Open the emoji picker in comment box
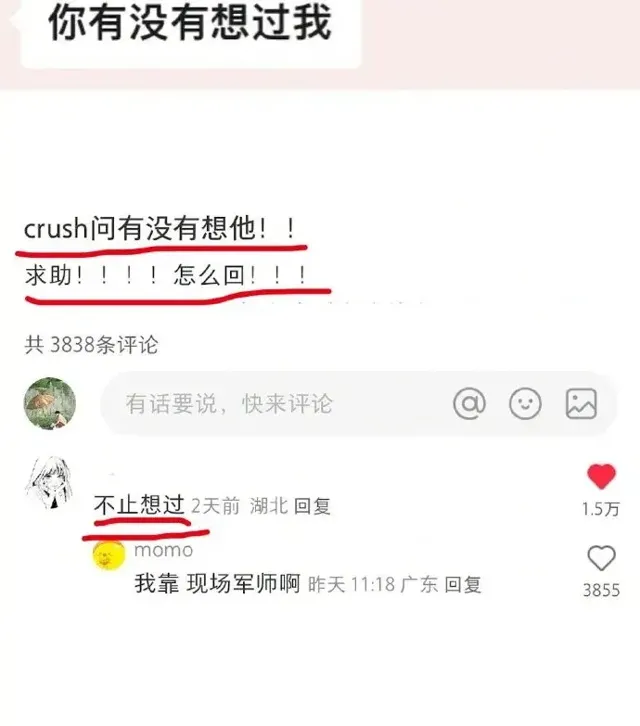 525,403
